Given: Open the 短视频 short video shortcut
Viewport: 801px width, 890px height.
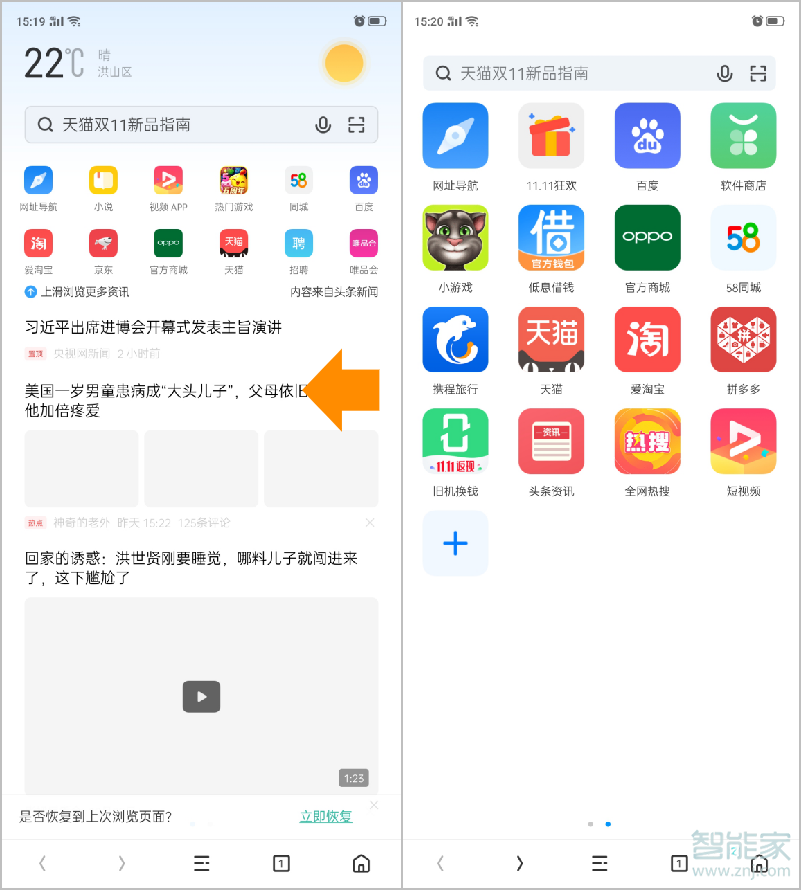Looking at the screenshot, I should (x=743, y=441).
